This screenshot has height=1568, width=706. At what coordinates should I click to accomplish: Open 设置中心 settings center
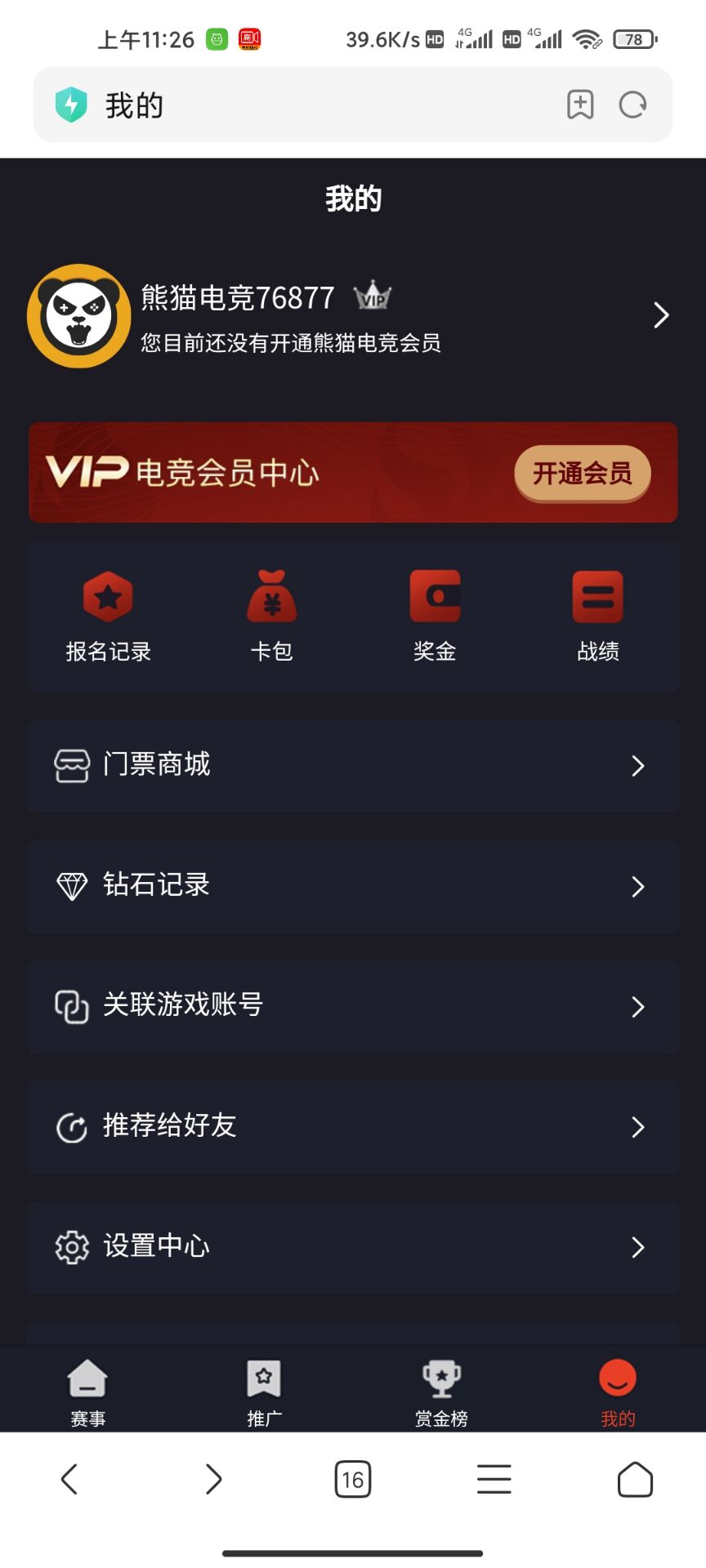[x=353, y=1247]
